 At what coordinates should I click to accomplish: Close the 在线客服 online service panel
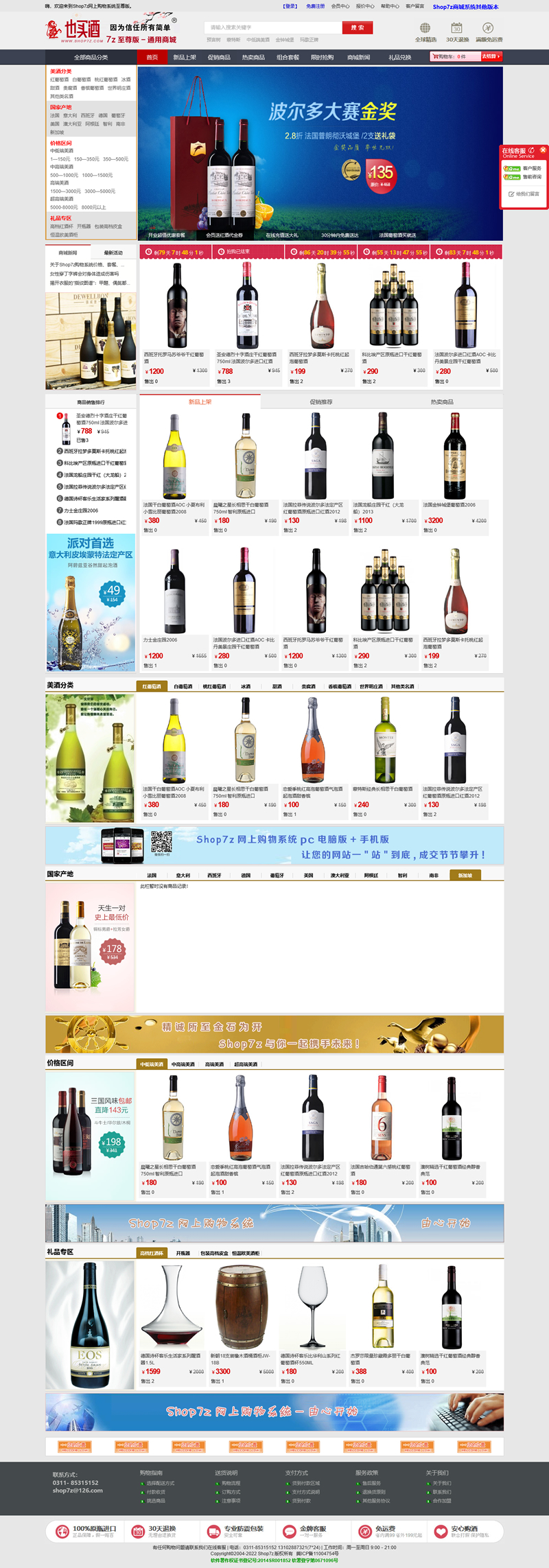point(543,150)
